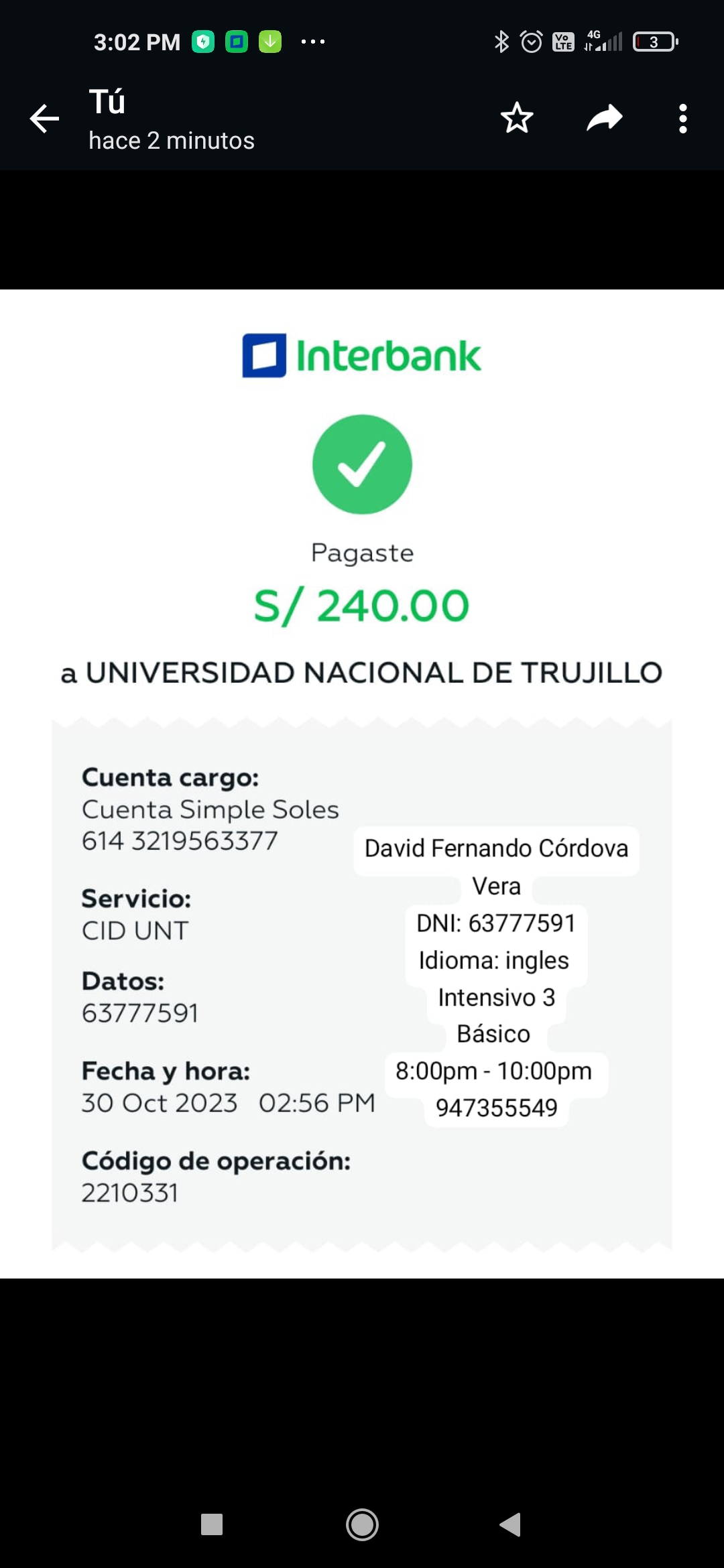
Task: Tap the system home button
Action: coord(362,1524)
